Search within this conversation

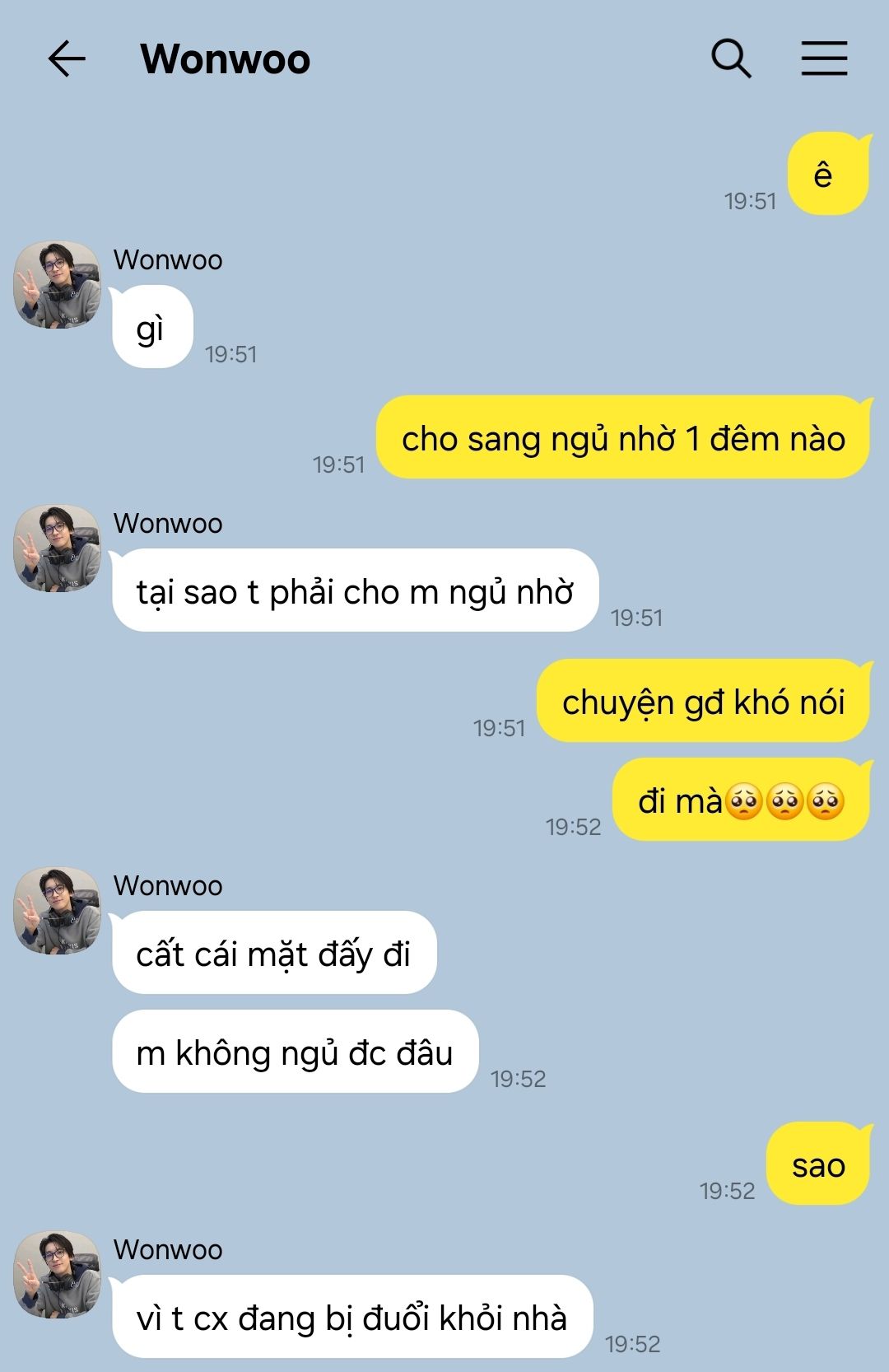731,59
